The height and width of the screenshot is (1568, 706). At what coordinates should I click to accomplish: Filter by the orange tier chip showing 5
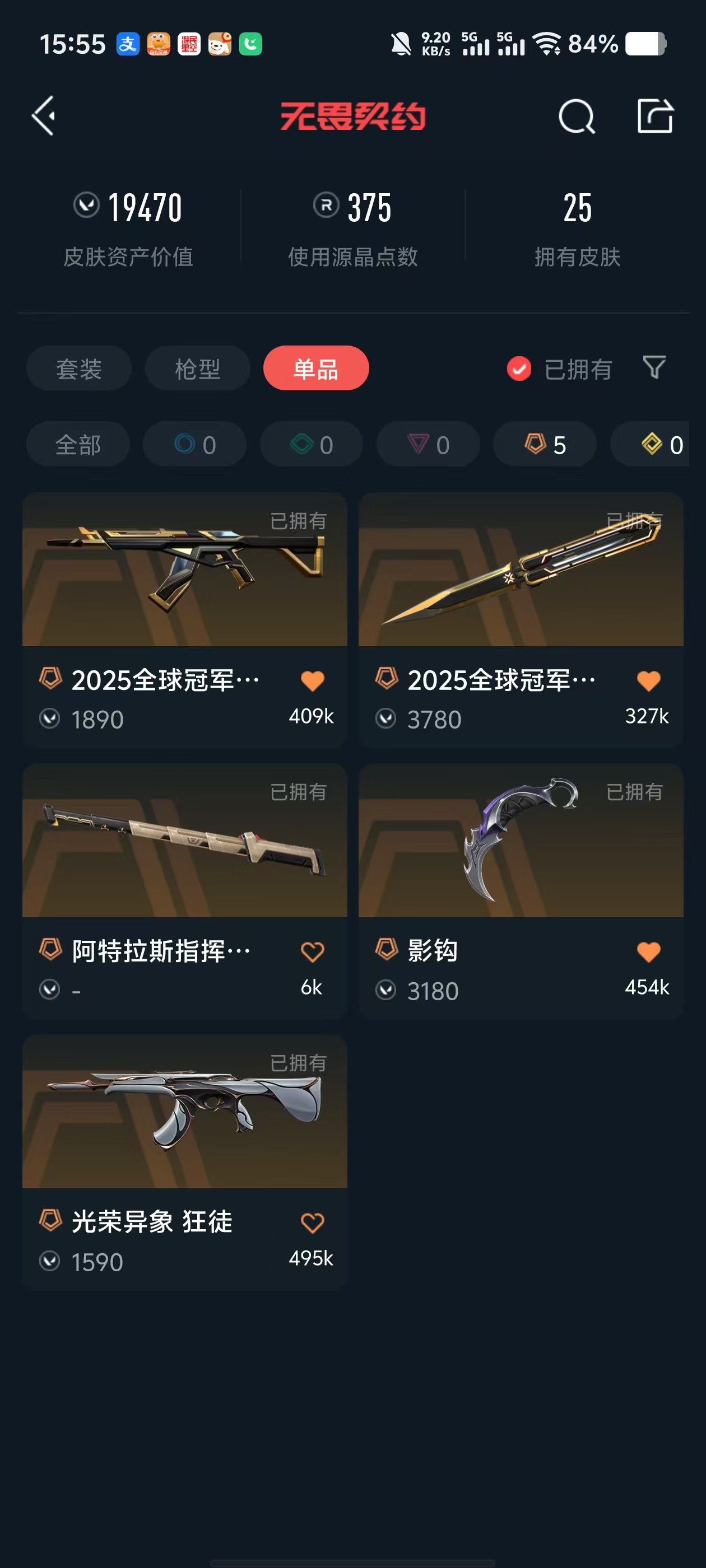point(545,444)
